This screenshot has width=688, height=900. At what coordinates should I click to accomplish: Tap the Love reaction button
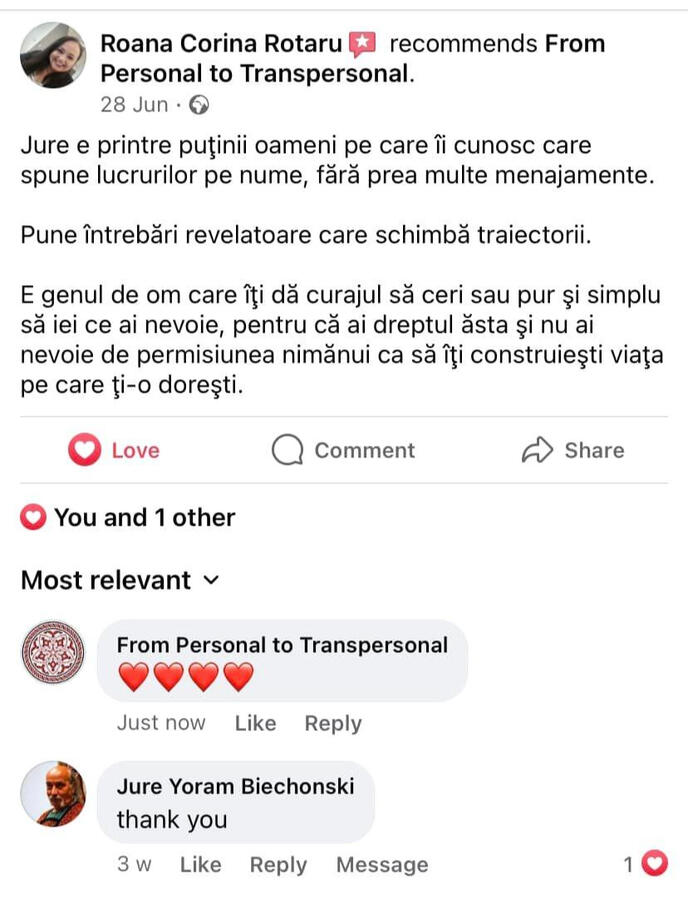point(114,450)
